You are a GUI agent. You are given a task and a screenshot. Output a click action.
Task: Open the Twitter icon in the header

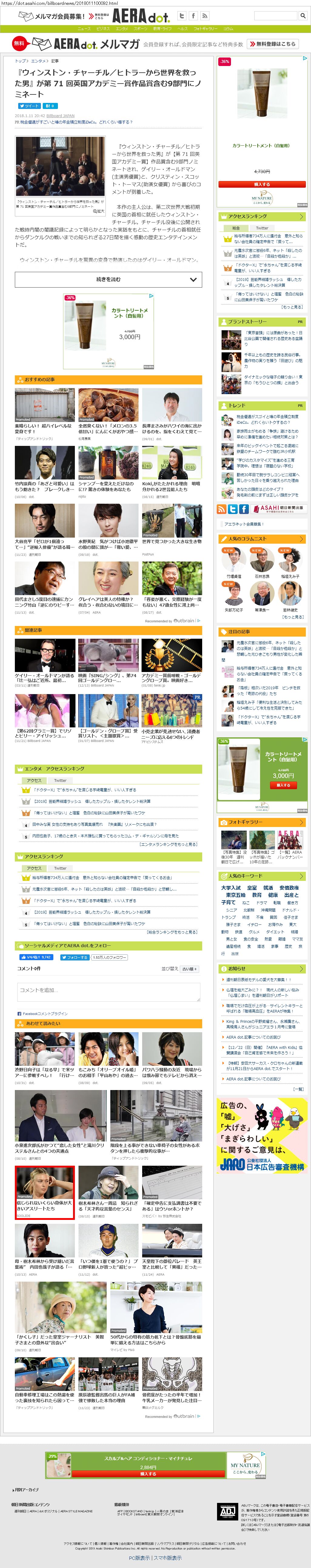click(182, 16)
